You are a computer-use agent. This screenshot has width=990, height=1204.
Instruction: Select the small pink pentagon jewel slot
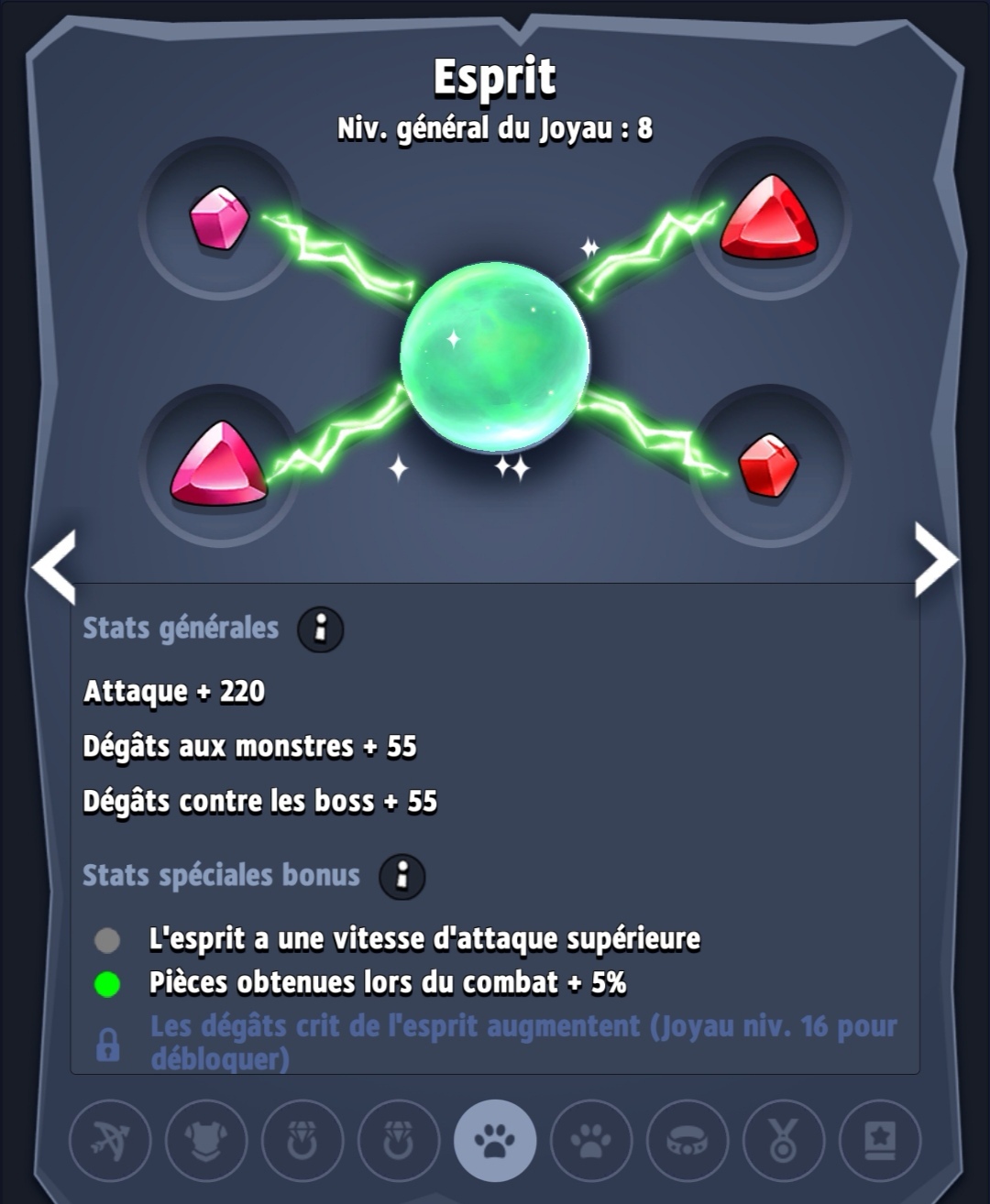219,218
